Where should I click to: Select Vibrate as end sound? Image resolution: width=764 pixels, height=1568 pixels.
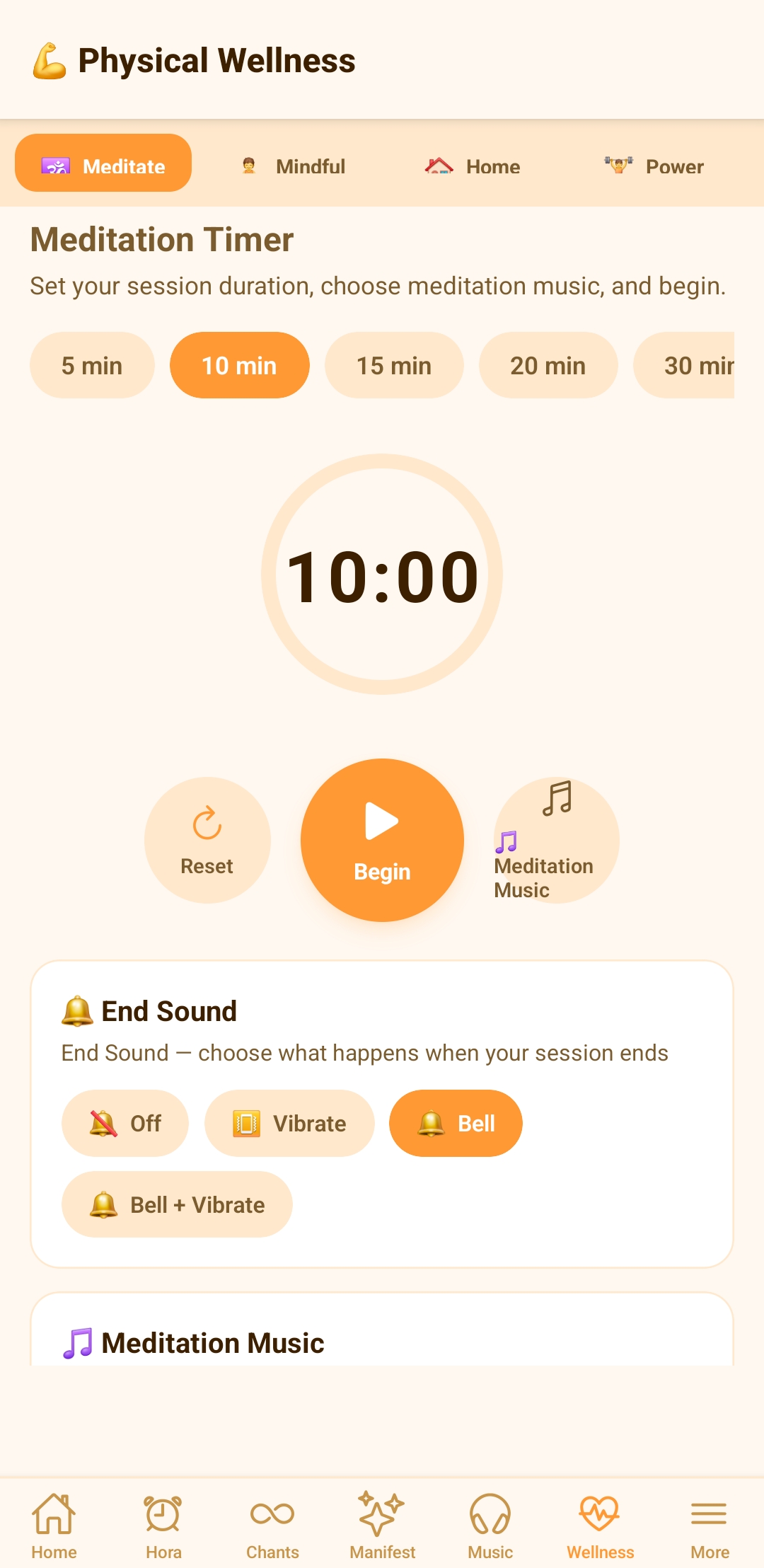pyautogui.click(x=289, y=1123)
